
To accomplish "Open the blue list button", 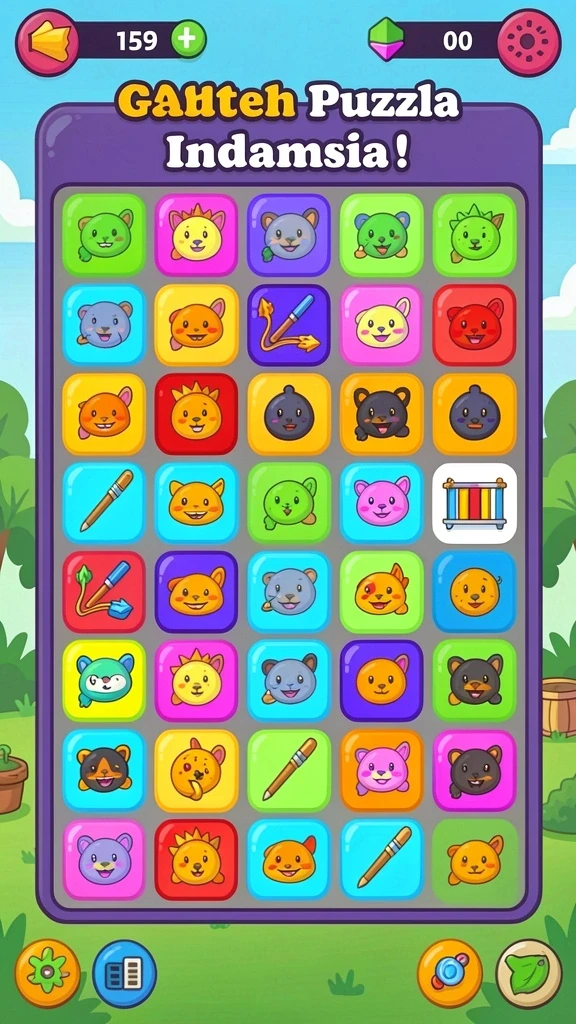I will click(124, 972).
